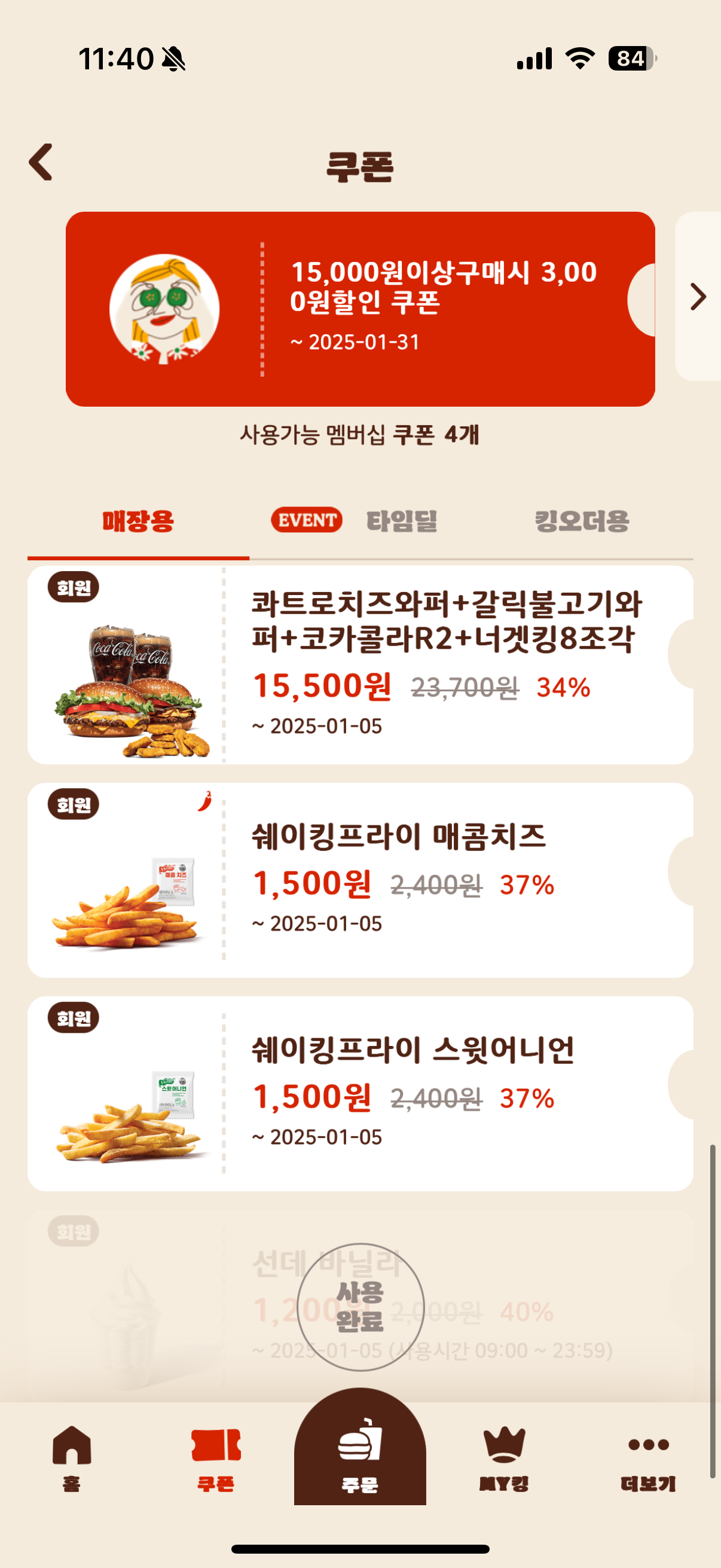Open the 콰트로치즈와퍼 combo coupon
Screen dimensions: 721x1568
tap(360, 665)
